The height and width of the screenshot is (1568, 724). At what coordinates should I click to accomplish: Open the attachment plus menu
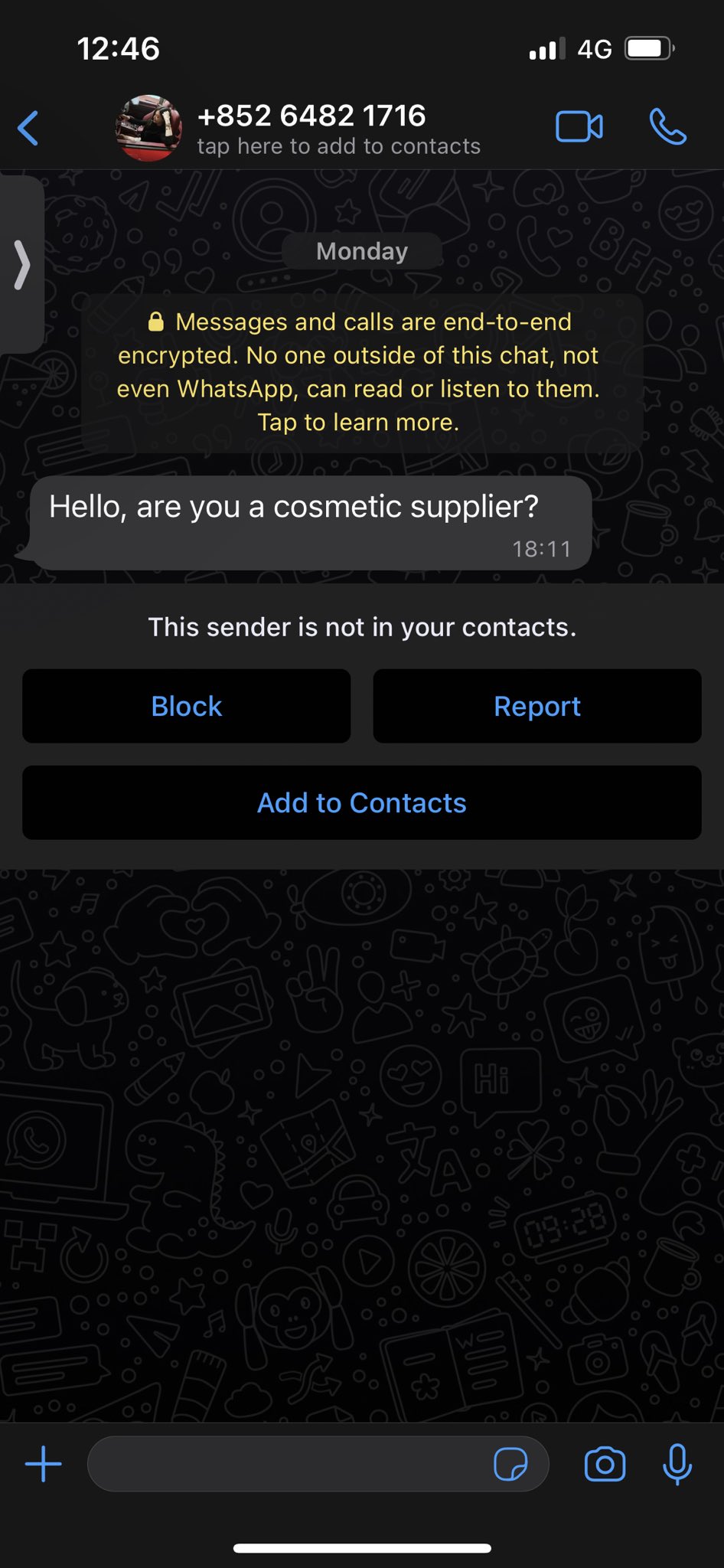[x=44, y=1464]
